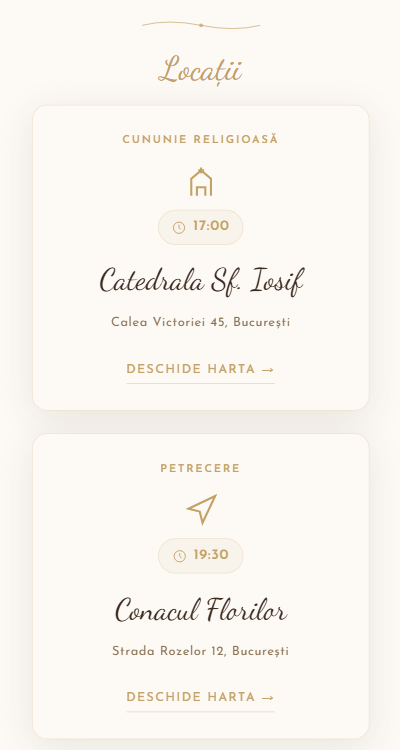This screenshot has width=400, height=750.
Task: Open the map for Catedrala Sf. Iosif
Action: pos(200,370)
